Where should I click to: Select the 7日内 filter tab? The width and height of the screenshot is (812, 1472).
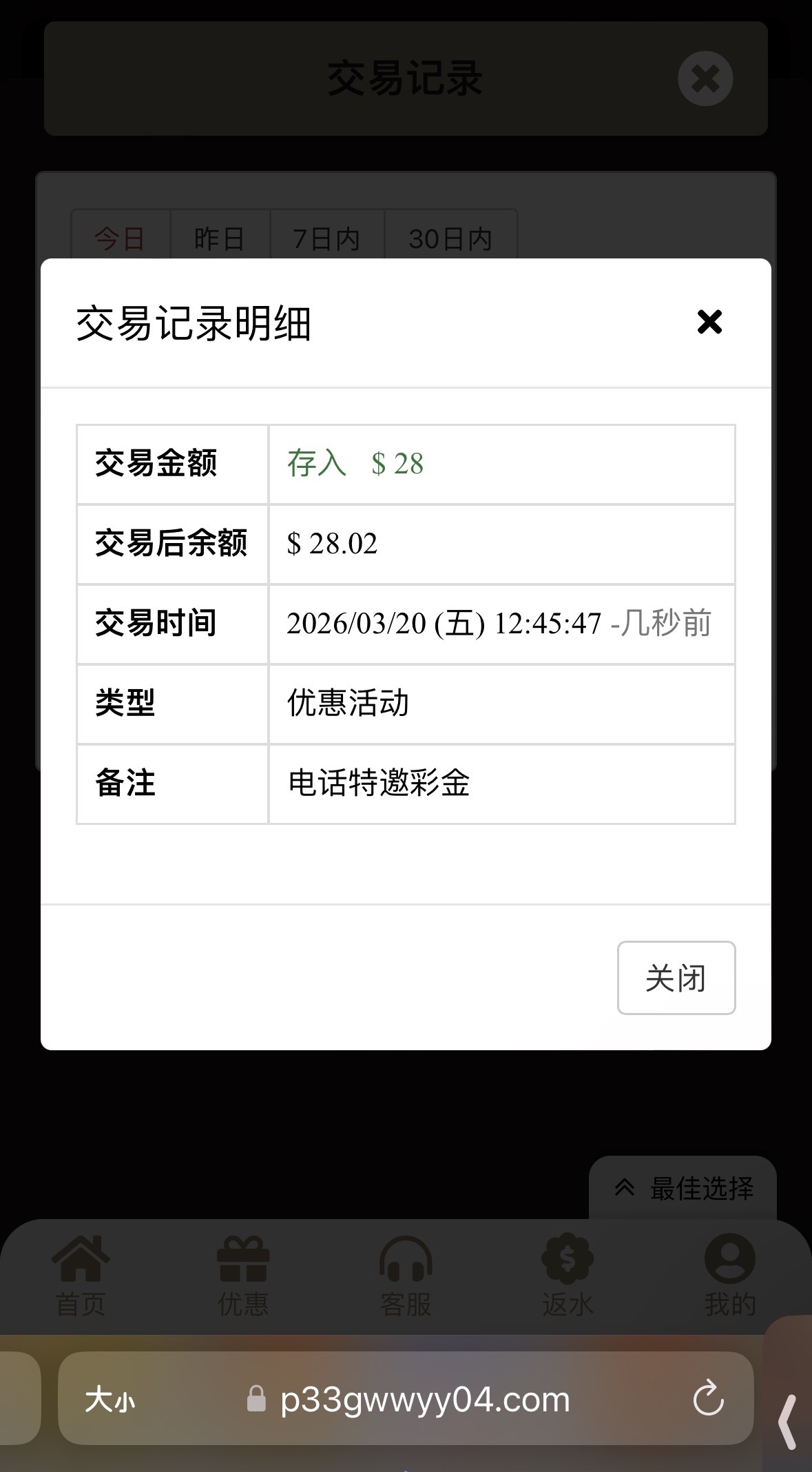click(x=326, y=238)
